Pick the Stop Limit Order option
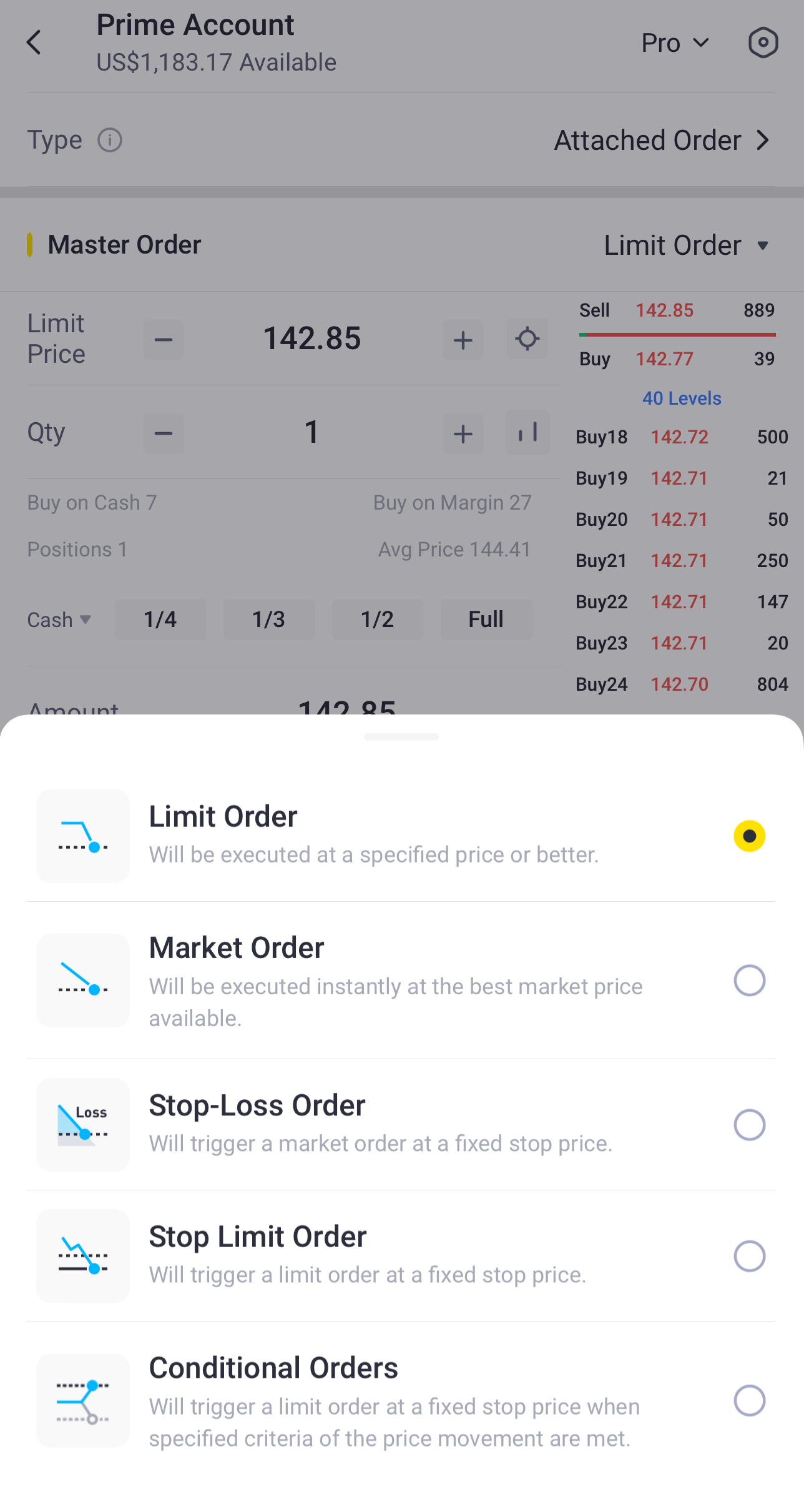 401,1256
